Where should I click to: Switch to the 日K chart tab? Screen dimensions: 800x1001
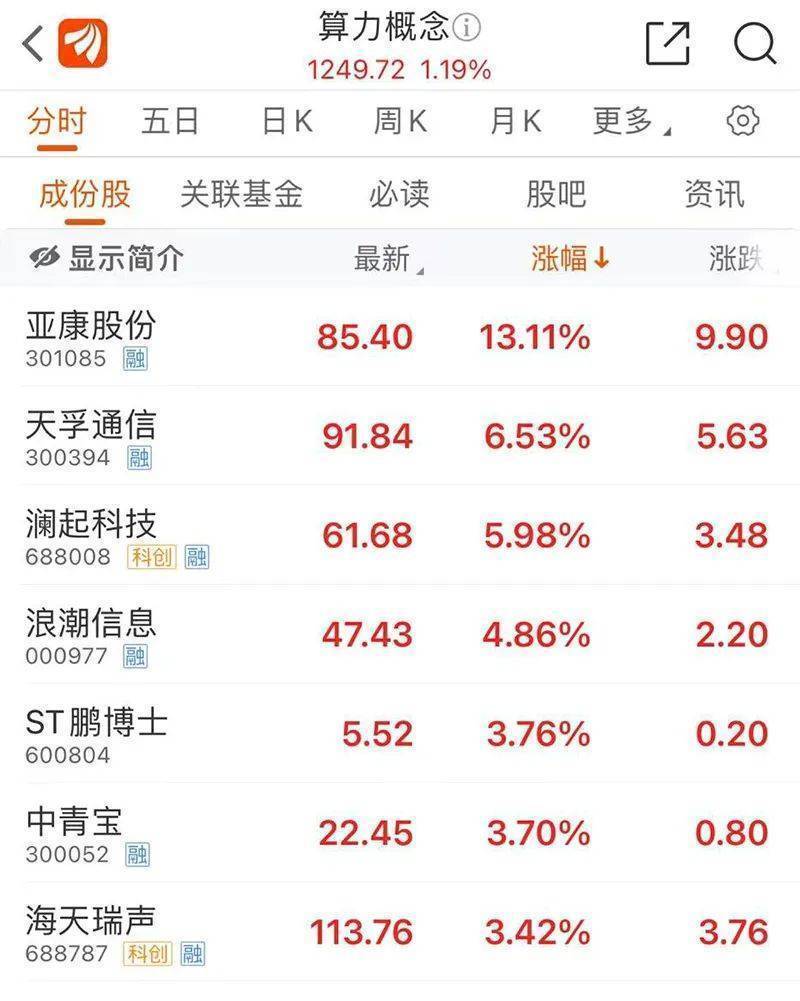(287, 121)
